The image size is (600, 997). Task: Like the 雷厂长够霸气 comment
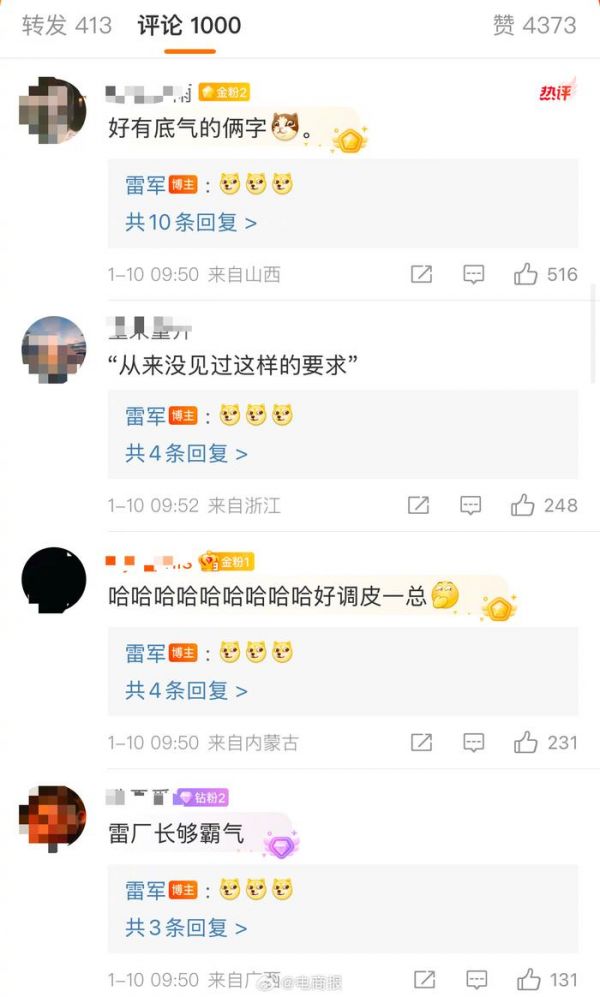pyautogui.click(x=528, y=979)
